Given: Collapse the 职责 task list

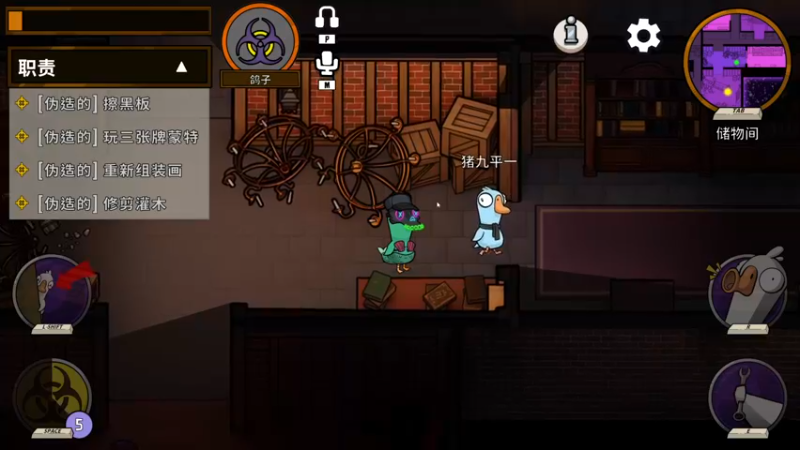Looking at the screenshot, I should pyautogui.click(x=181, y=67).
